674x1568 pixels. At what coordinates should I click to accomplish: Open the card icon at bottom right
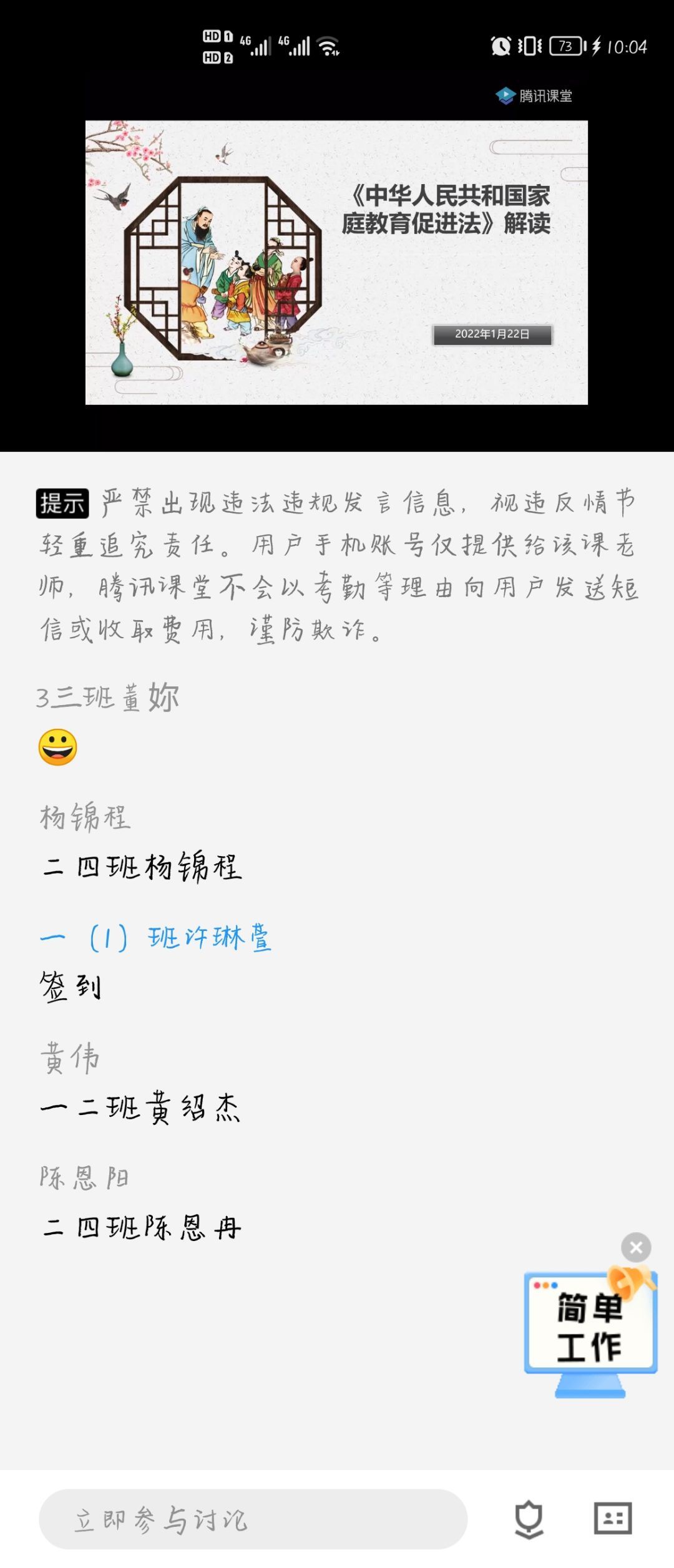[x=612, y=1518]
